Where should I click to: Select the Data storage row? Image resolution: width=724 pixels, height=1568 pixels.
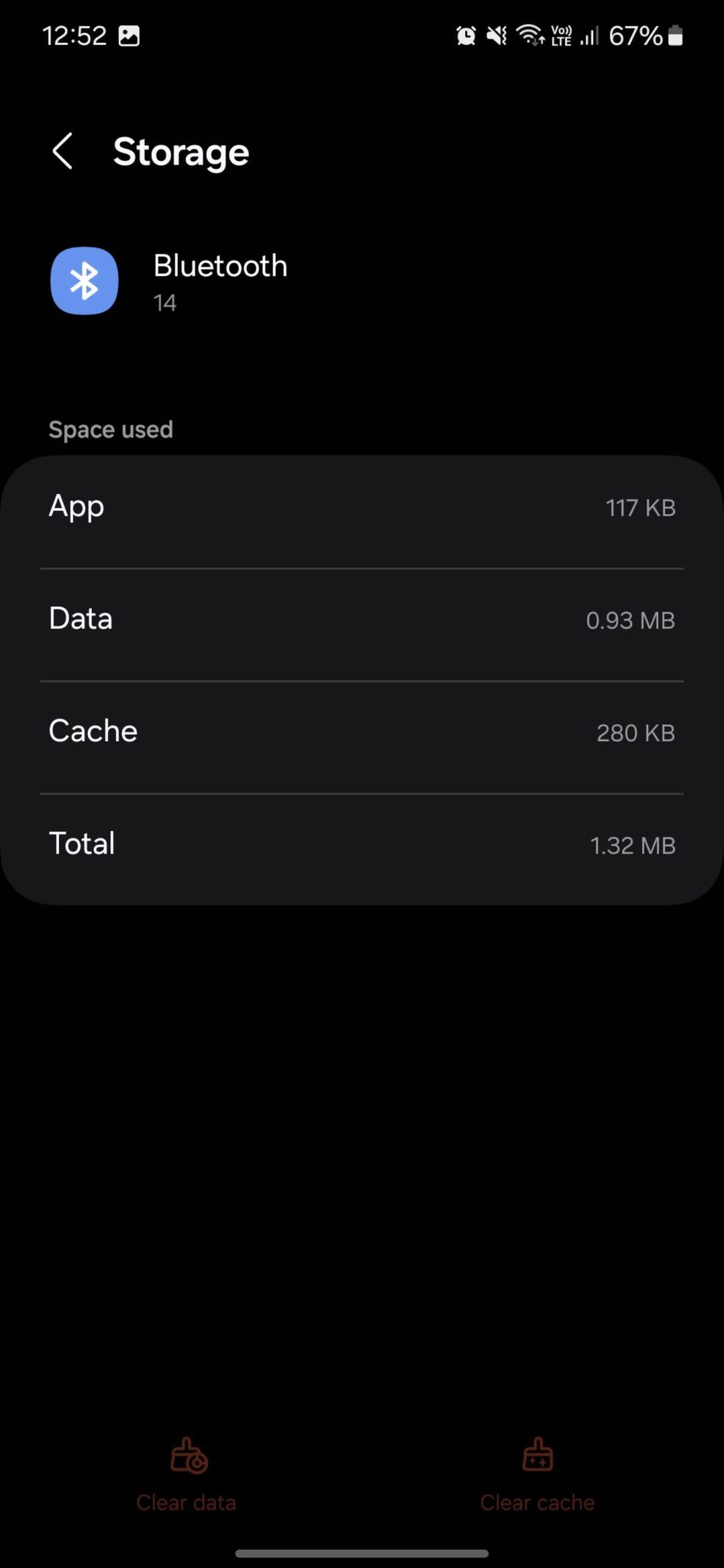point(362,619)
